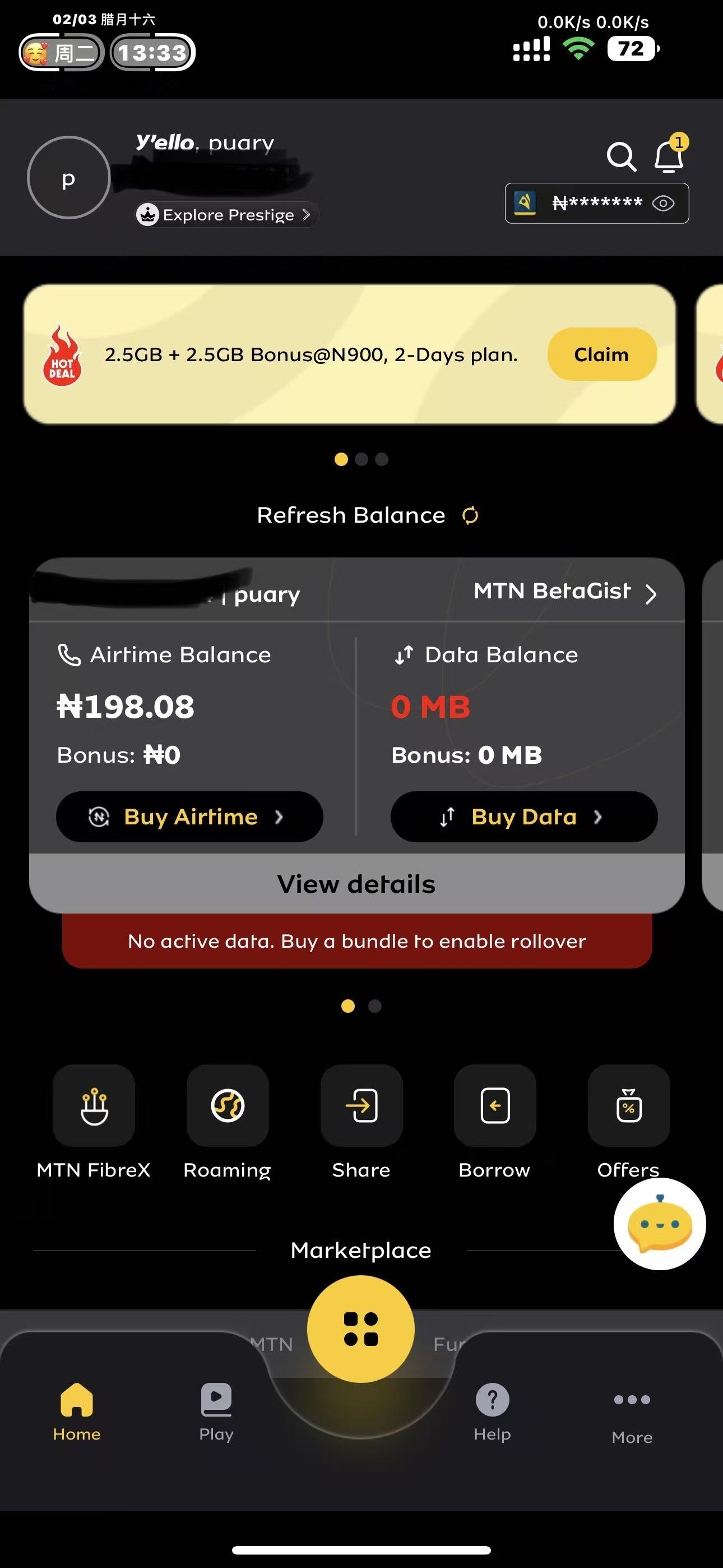Launch the chatbot assistant
Viewport: 723px width, 1568px height.
coord(659,1224)
